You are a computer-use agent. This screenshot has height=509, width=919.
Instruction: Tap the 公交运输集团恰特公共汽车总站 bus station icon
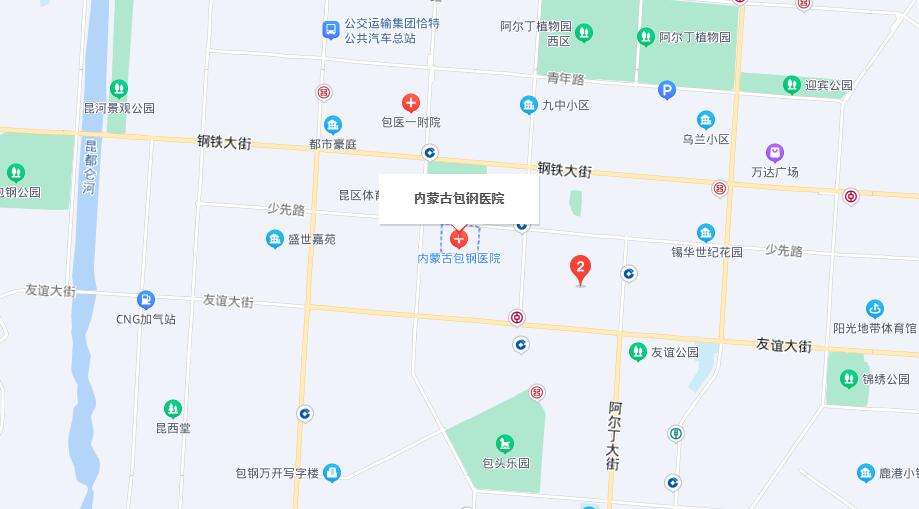330,30
